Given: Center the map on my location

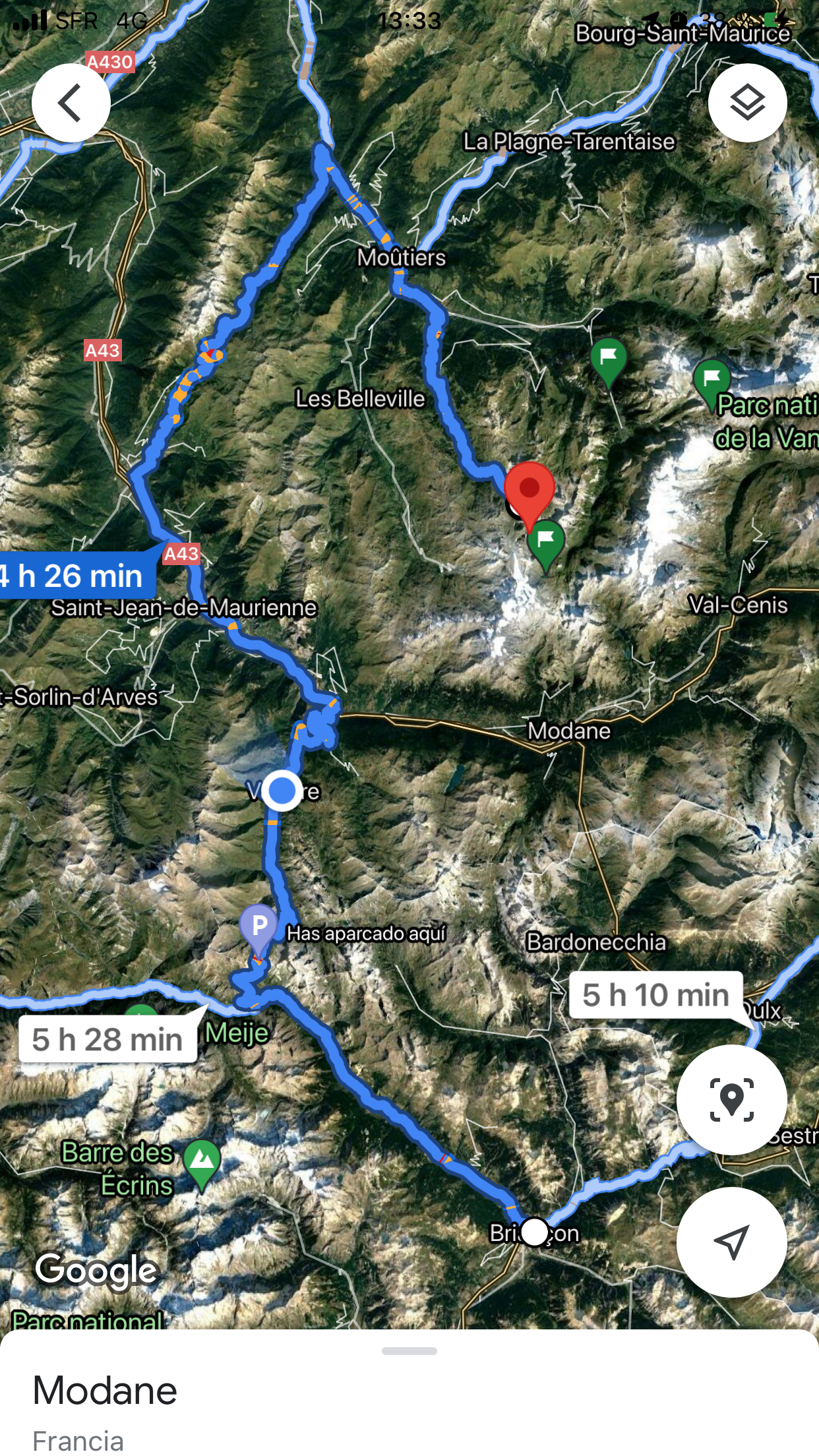Looking at the screenshot, I should [x=731, y=1242].
